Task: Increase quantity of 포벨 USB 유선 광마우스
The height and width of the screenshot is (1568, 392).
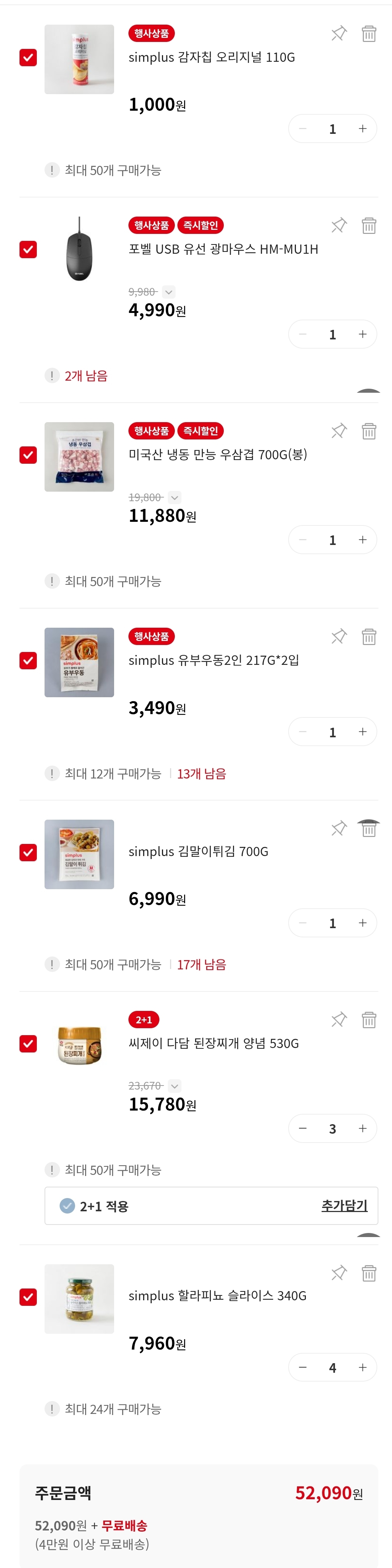Action: click(363, 334)
